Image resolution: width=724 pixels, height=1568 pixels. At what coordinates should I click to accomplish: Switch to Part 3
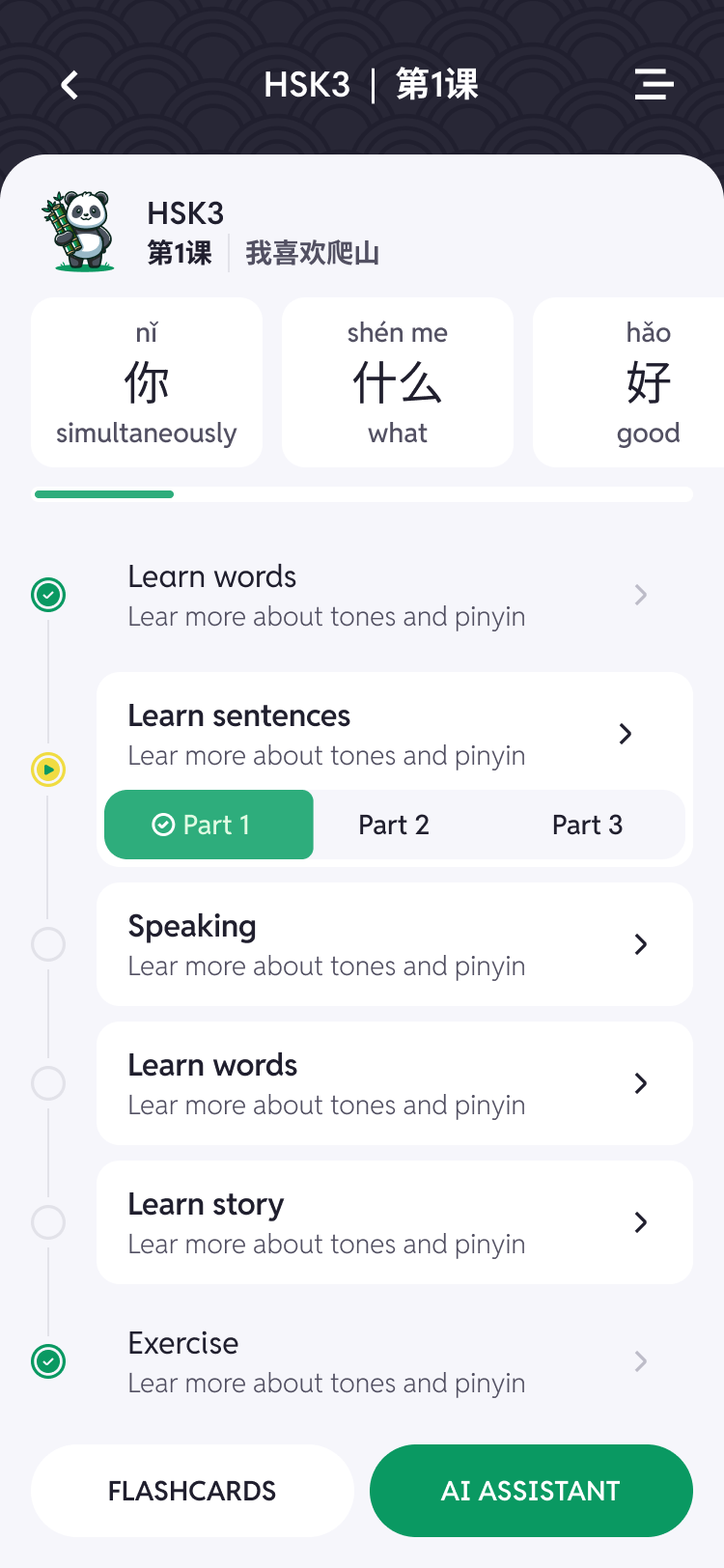587,825
